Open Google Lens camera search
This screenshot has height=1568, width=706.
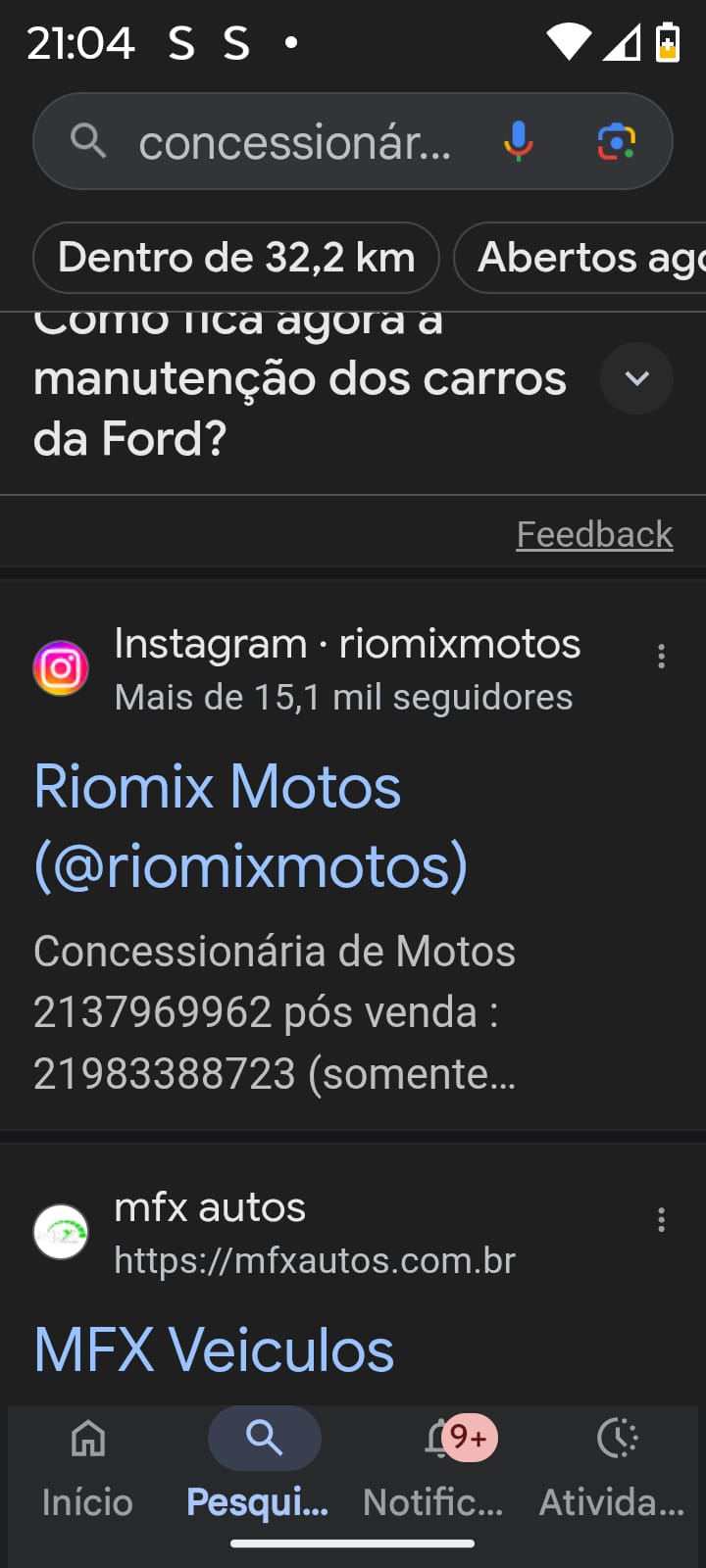(617, 142)
